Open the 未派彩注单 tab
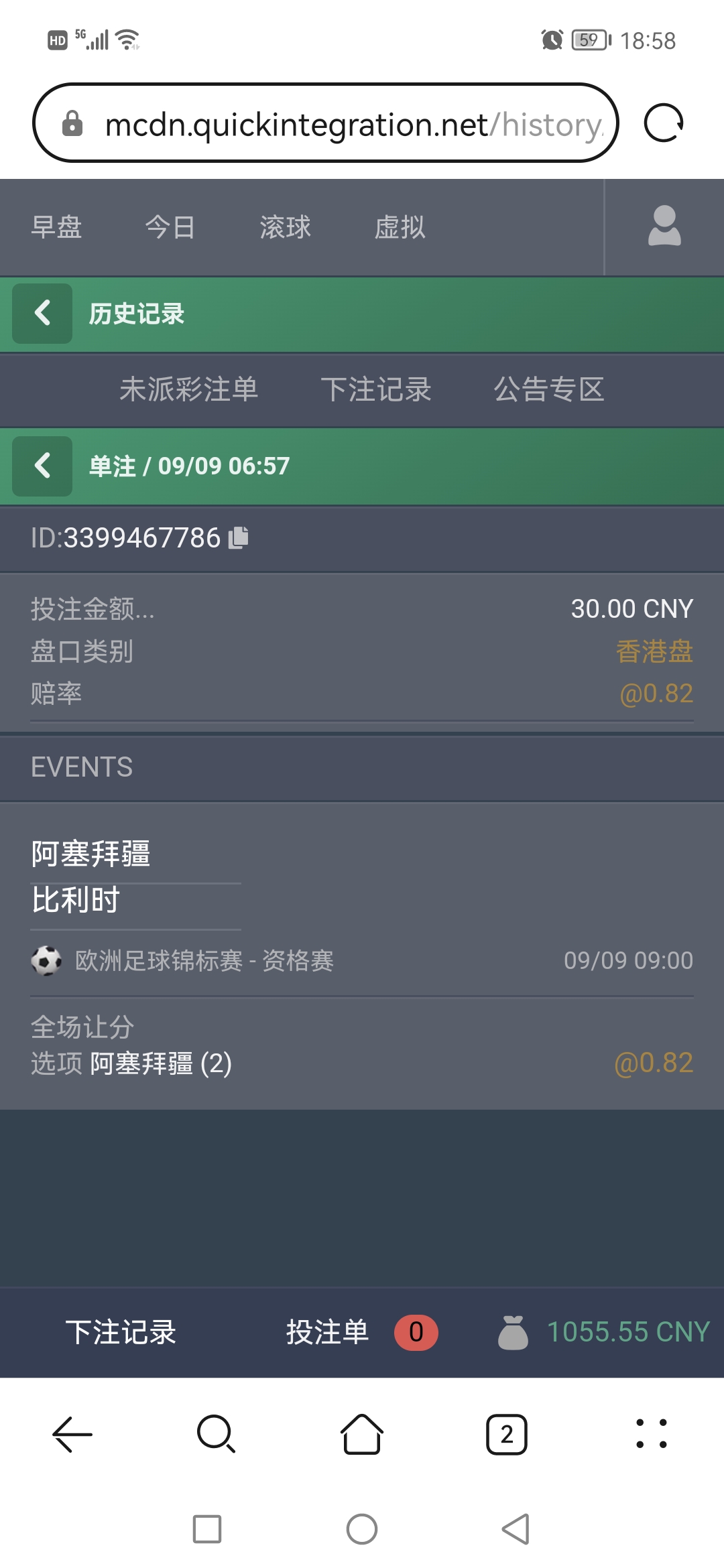724x1568 pixels. coord(188,389)
